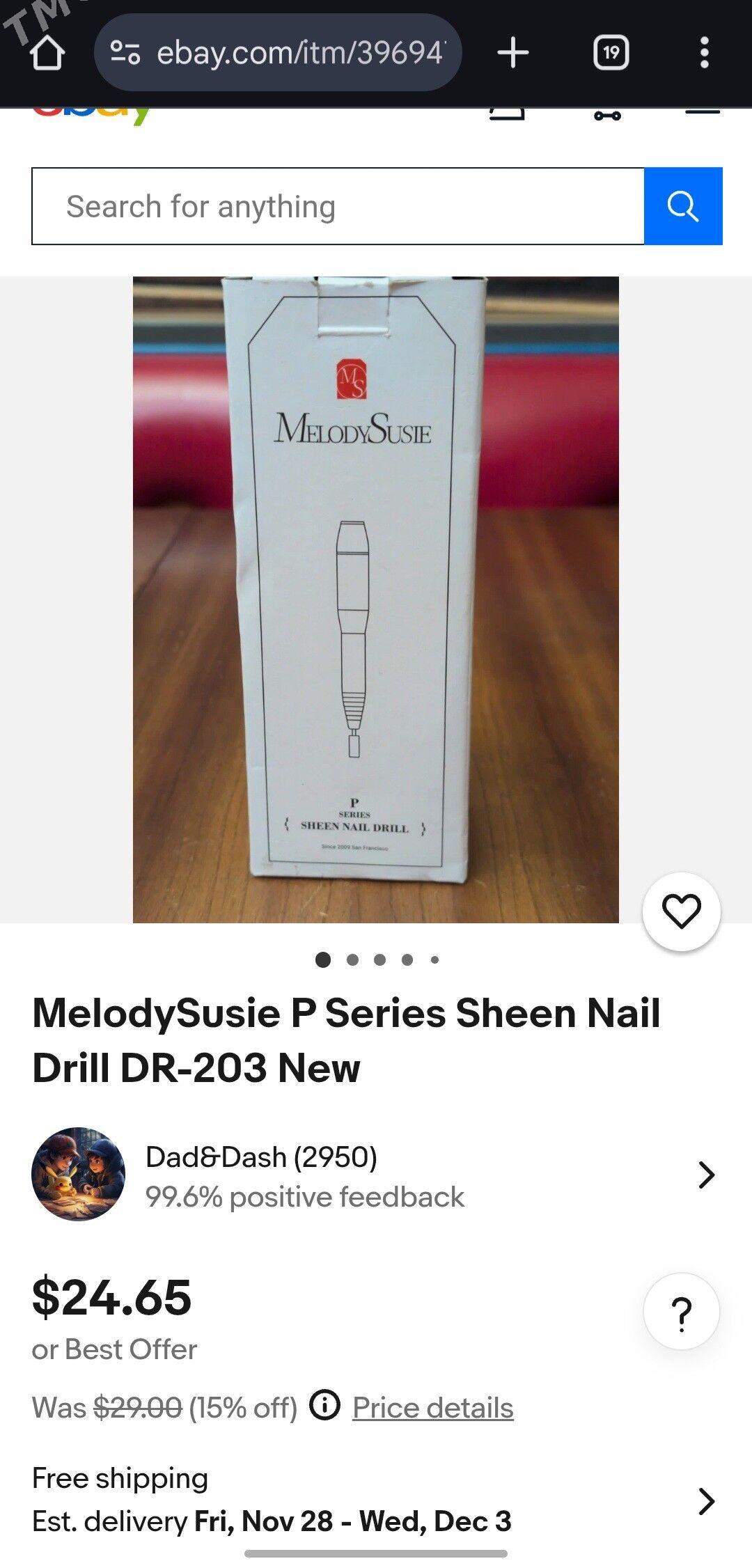Open the tab switcher showing 19 tabs
752x1568 pixels.
[x=611, y=53]
